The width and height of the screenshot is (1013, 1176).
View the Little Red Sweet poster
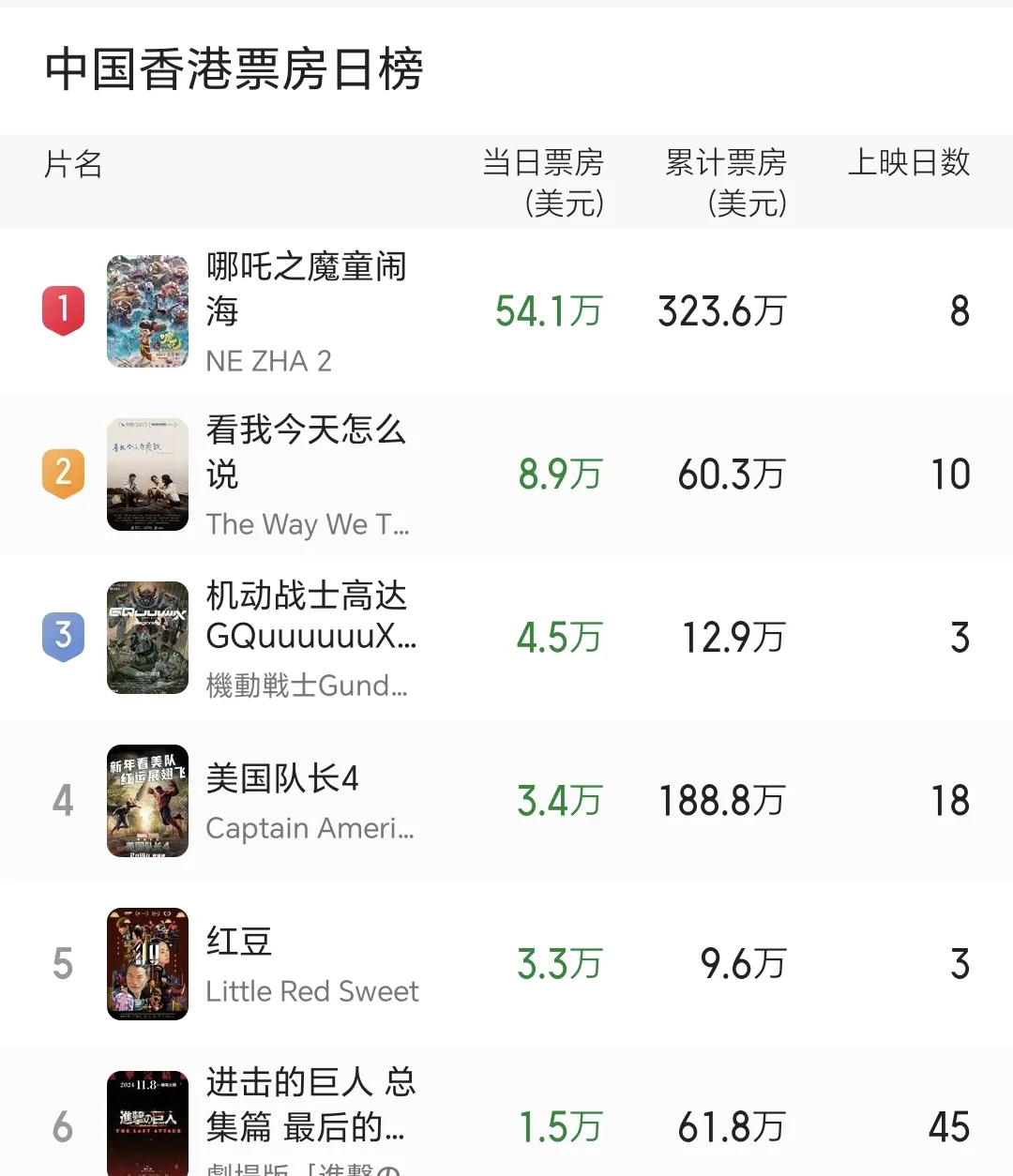click(x=147, y=963)
